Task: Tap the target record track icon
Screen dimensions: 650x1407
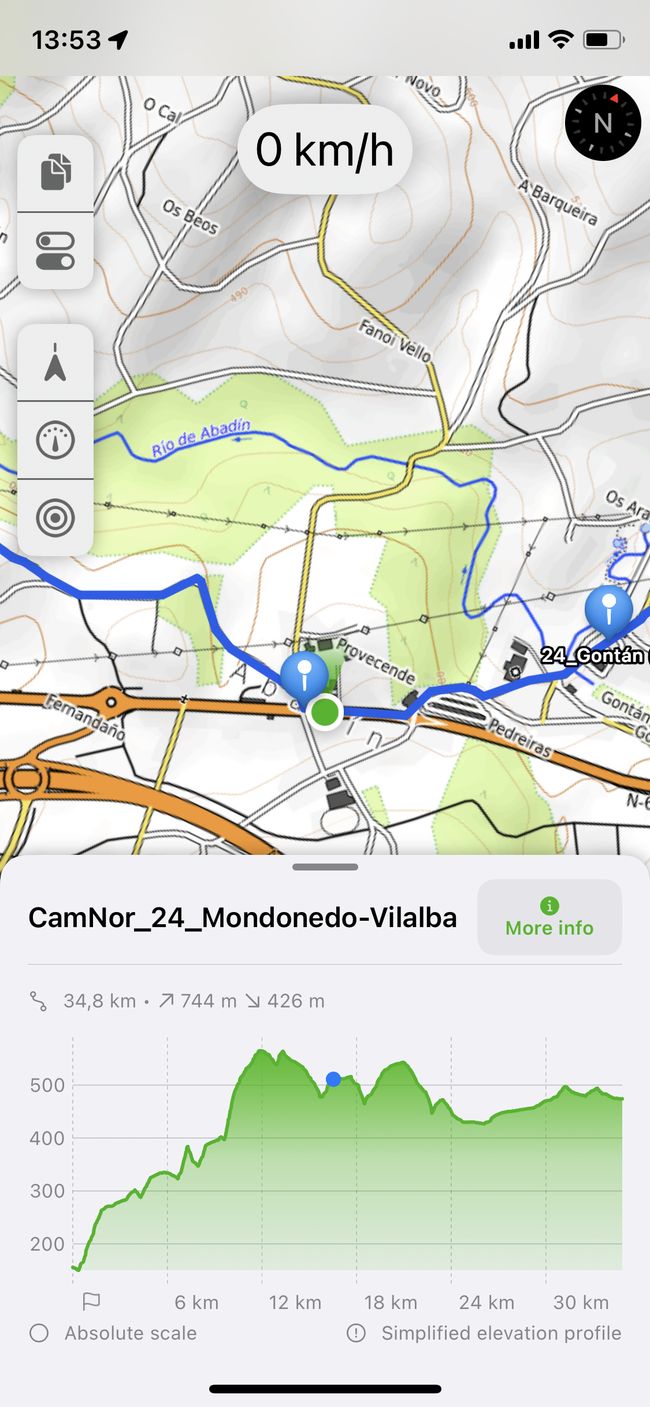Action: (56, 518)
